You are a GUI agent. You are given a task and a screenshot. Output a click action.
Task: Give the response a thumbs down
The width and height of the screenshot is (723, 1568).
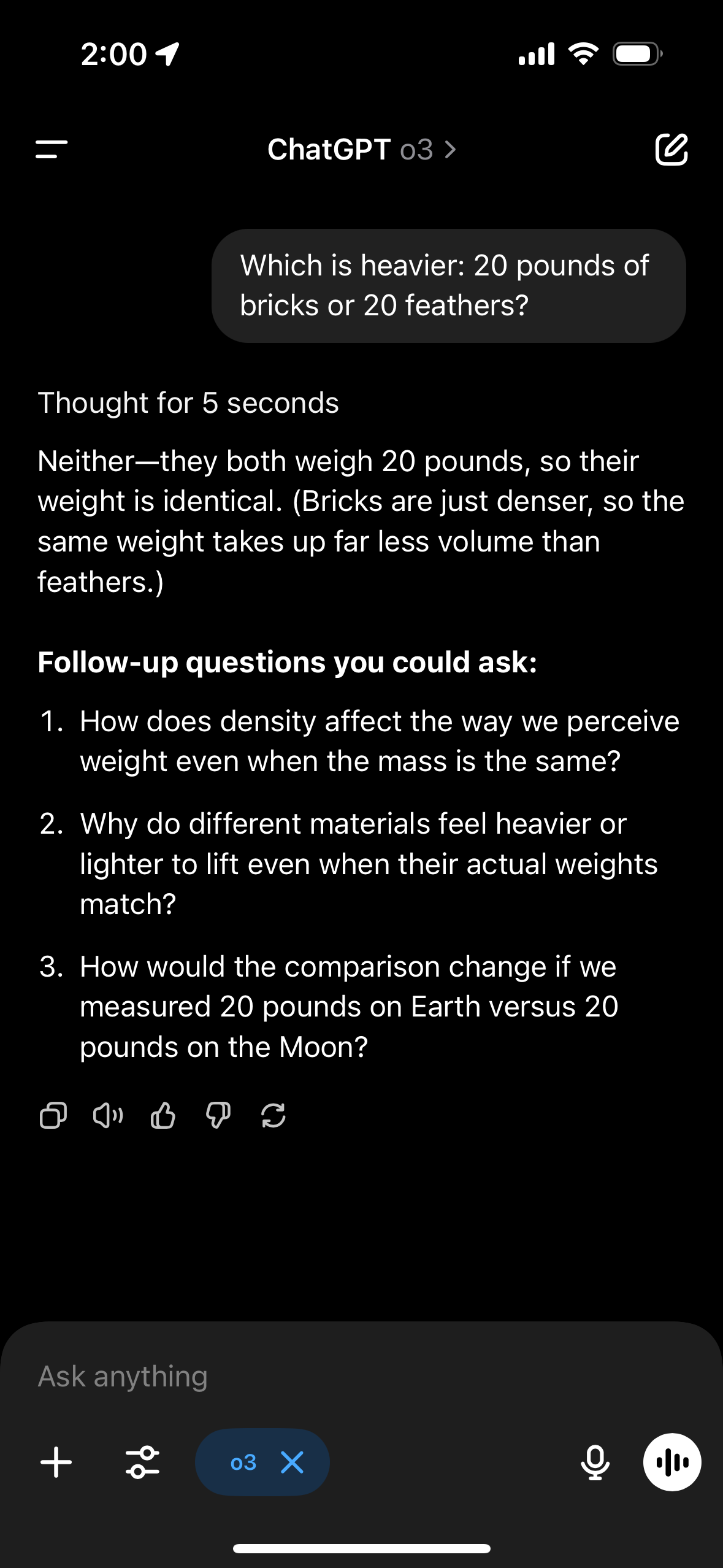(218, 1115)
